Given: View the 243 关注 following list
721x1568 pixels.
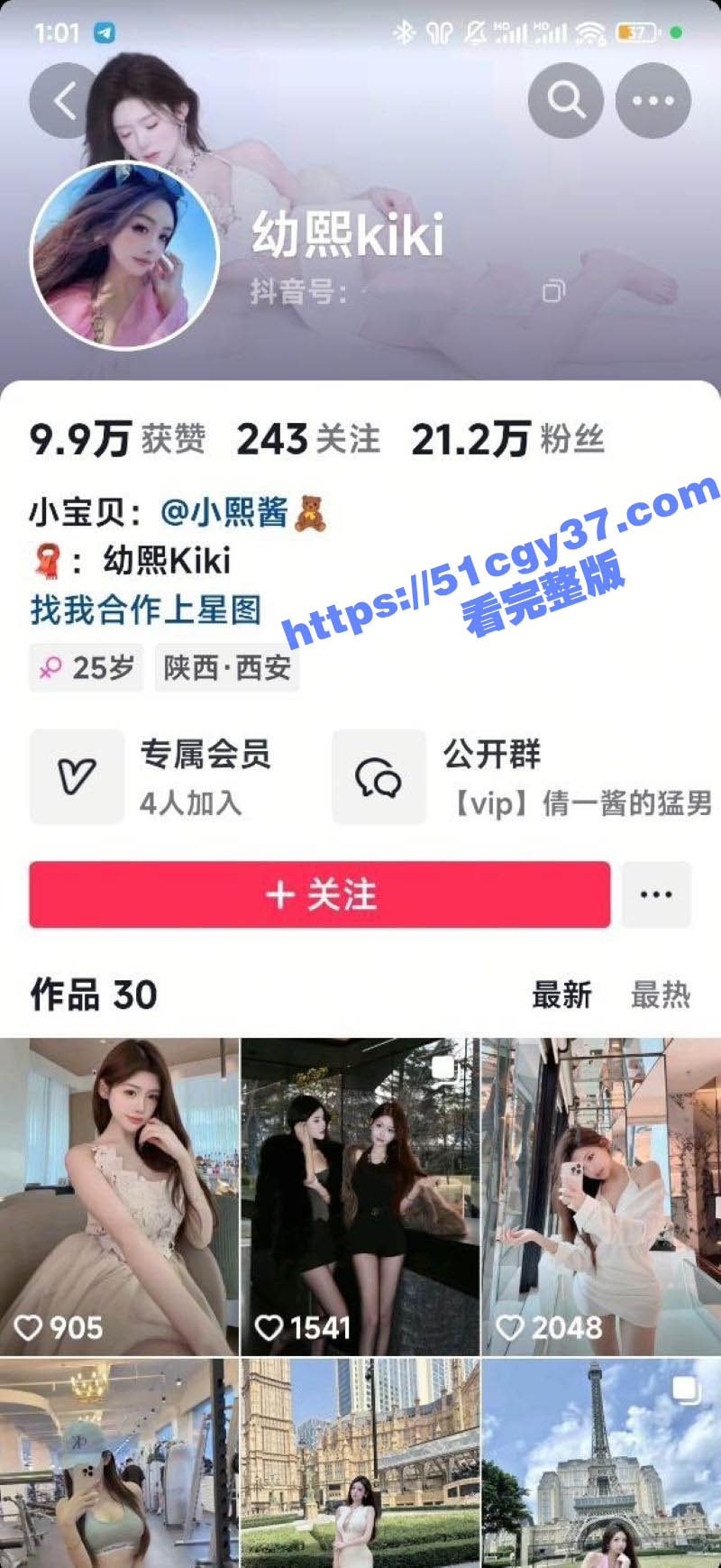Looking at the screenshot, I should pos(308,440).
